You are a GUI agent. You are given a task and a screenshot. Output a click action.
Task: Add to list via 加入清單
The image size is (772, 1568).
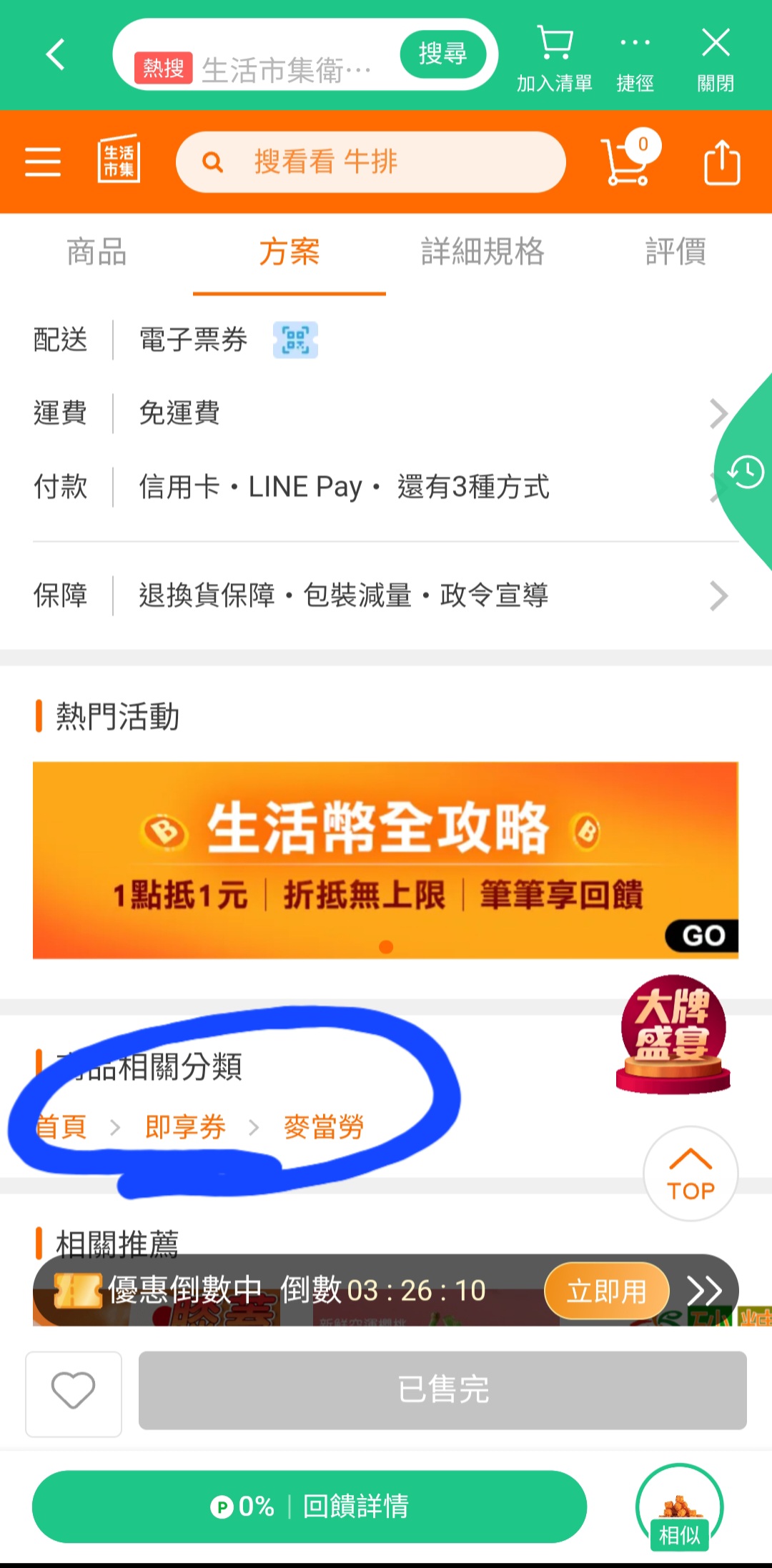point(554,60)
